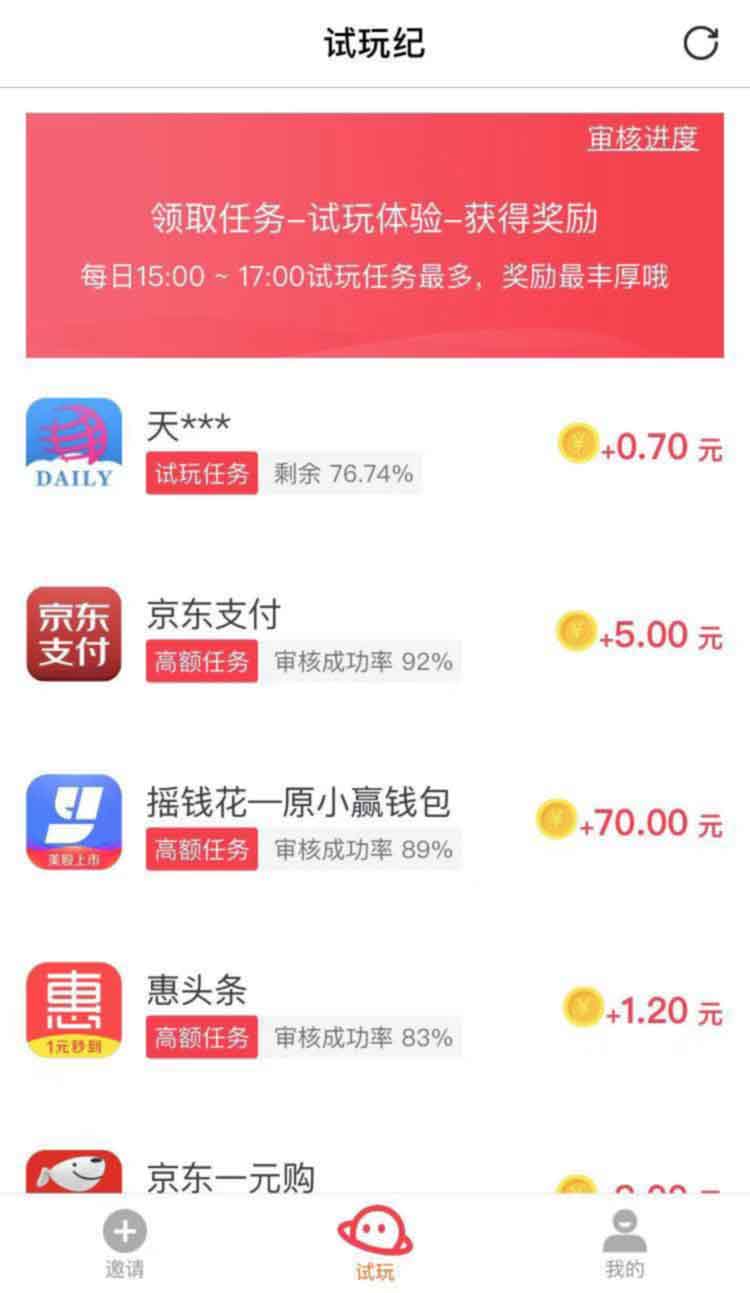Viewport: 750px width, 1293px height.
Task: Open the 京东支付 task
Action: pos(375,634)
